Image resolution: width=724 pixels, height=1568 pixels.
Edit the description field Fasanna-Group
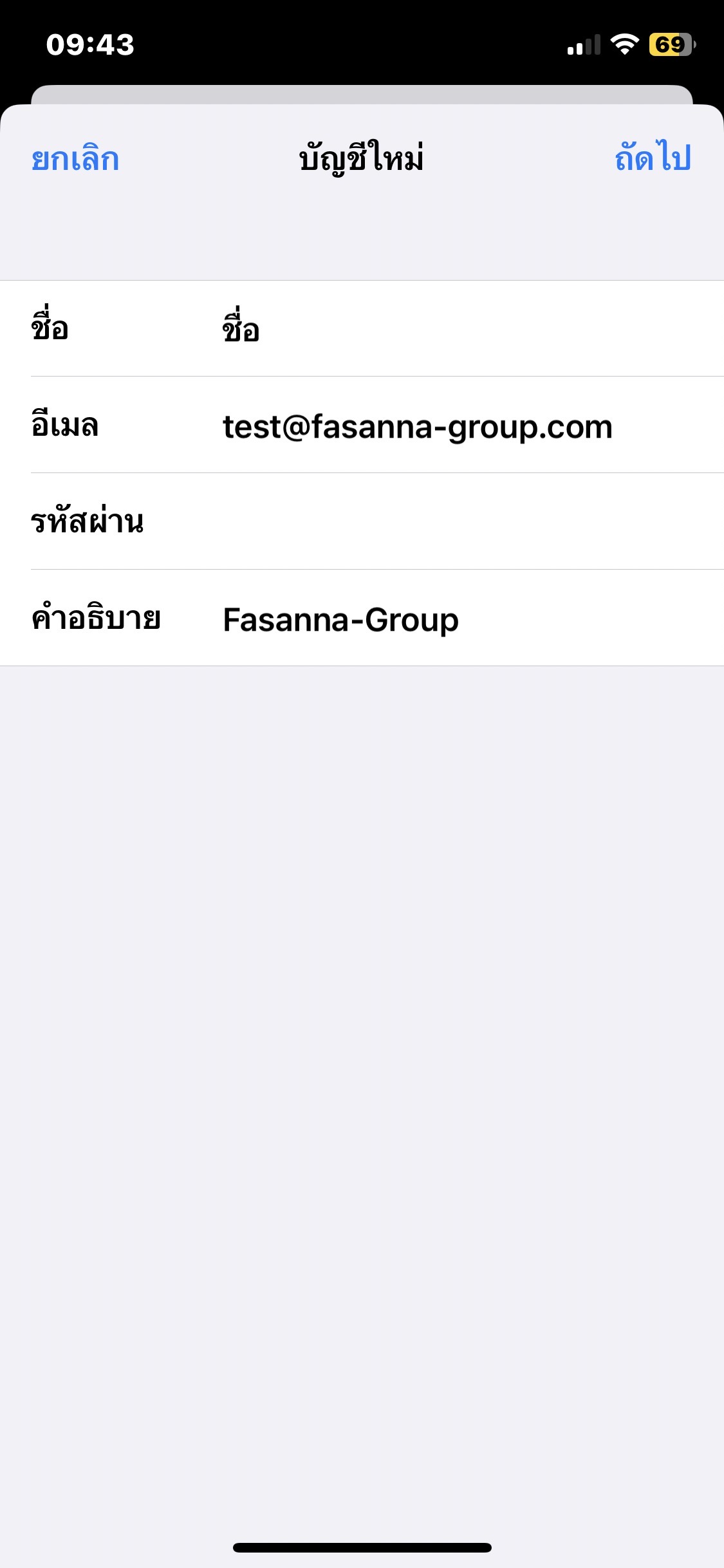coord(362,618)
